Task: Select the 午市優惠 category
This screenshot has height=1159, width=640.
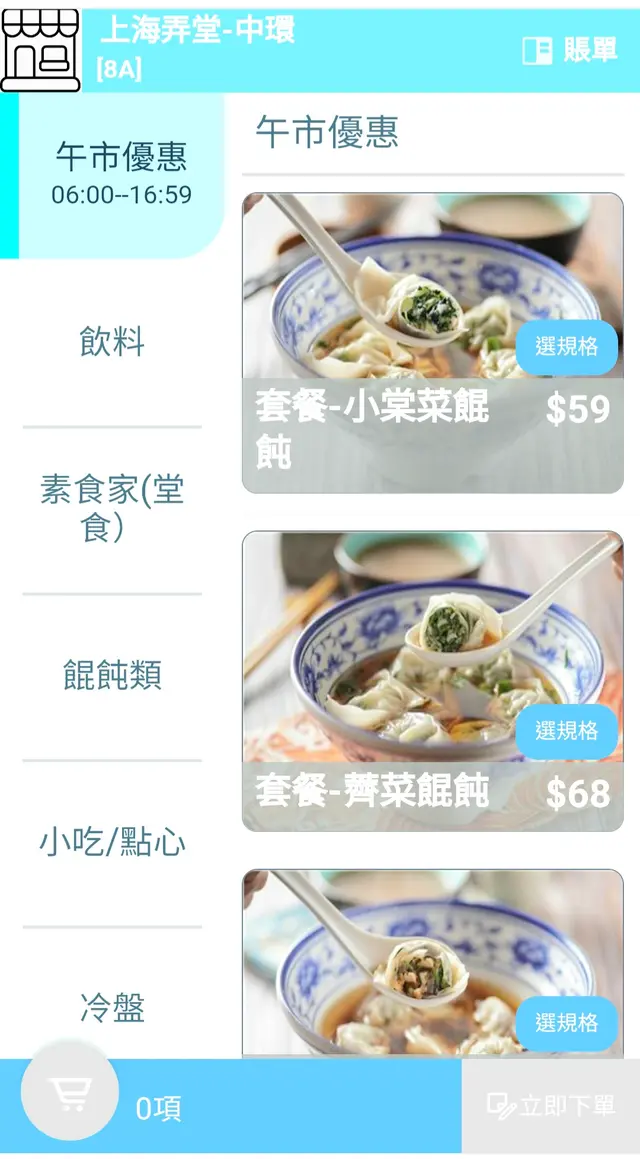Action: (121, 174)
